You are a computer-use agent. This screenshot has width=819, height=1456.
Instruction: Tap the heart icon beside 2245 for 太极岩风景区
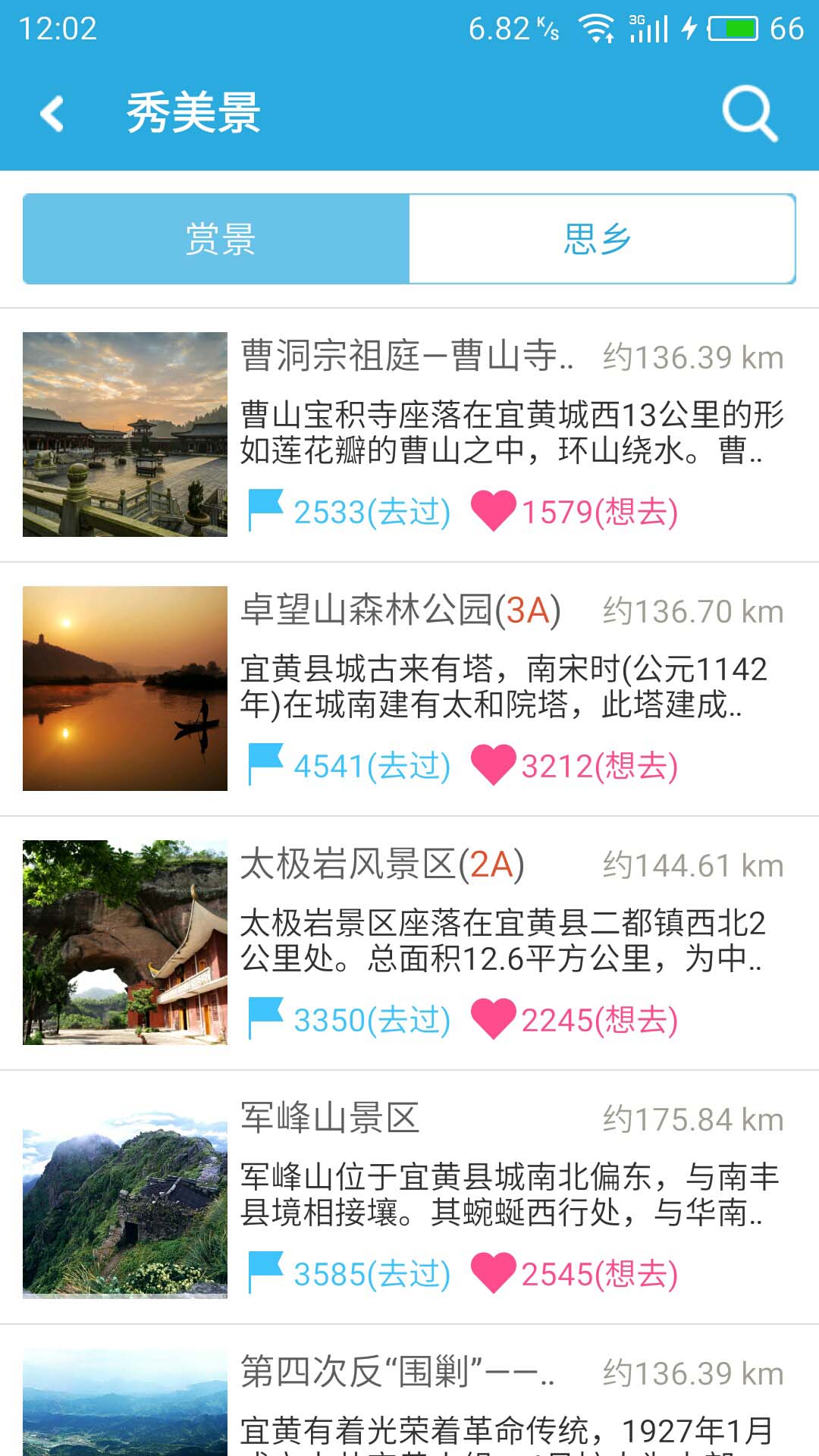click(494, 1020)
